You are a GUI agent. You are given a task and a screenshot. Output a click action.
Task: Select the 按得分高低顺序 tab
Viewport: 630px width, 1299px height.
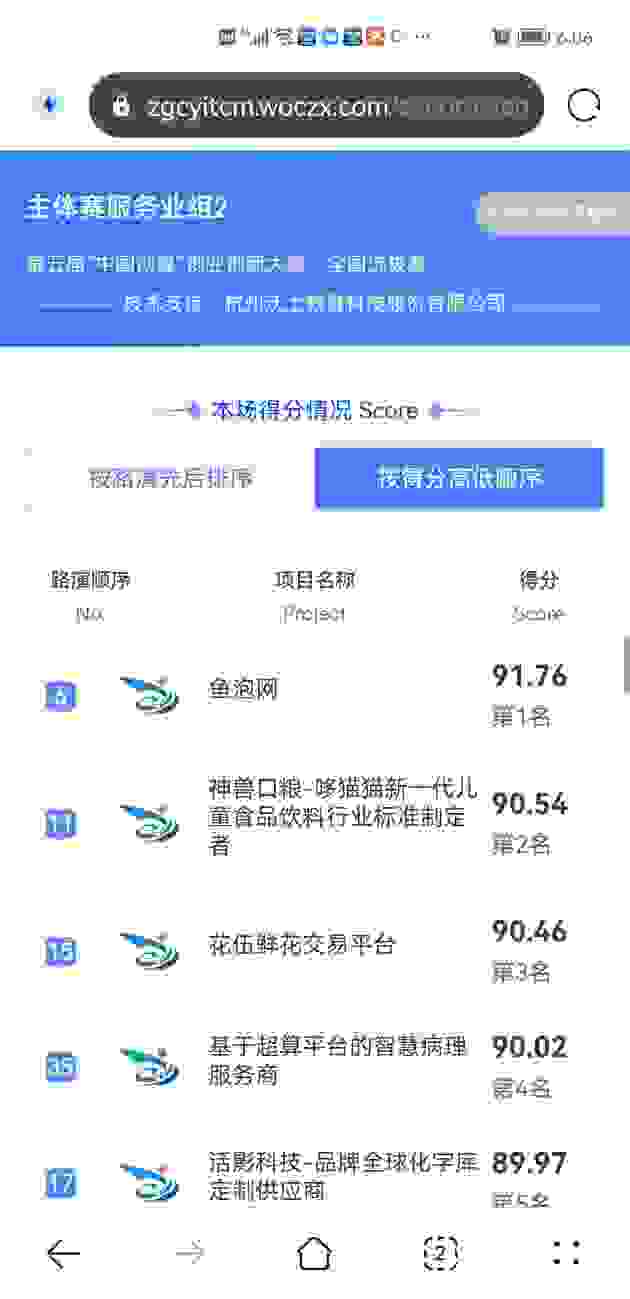[x=459, y=478]
